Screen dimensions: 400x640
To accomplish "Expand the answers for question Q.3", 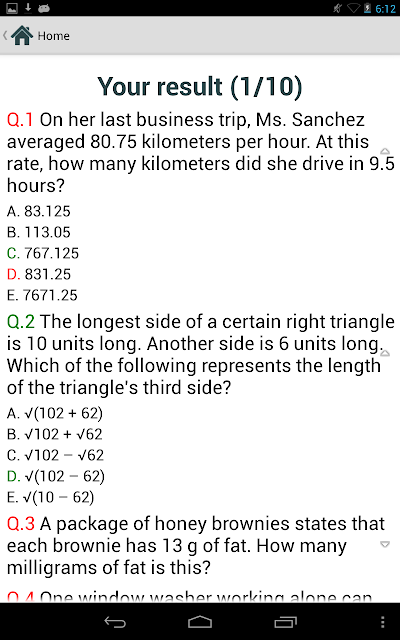I will pos(384,544).
